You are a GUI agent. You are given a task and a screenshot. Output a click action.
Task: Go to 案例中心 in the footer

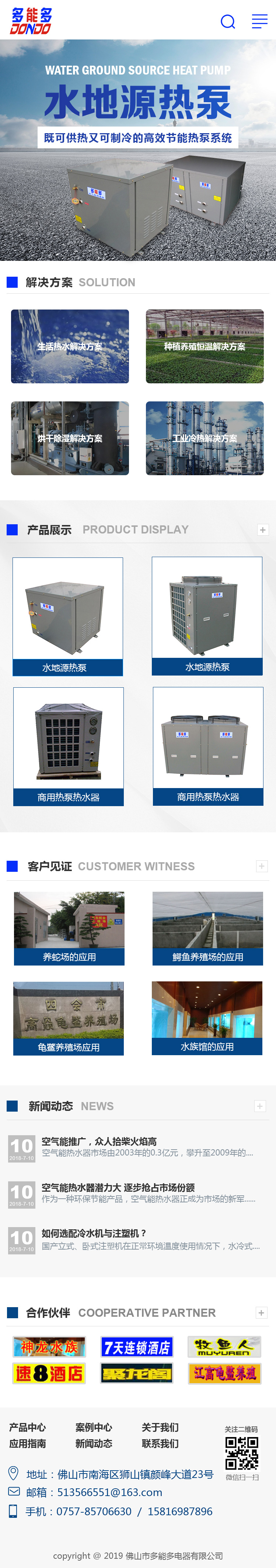[94, 1427]
